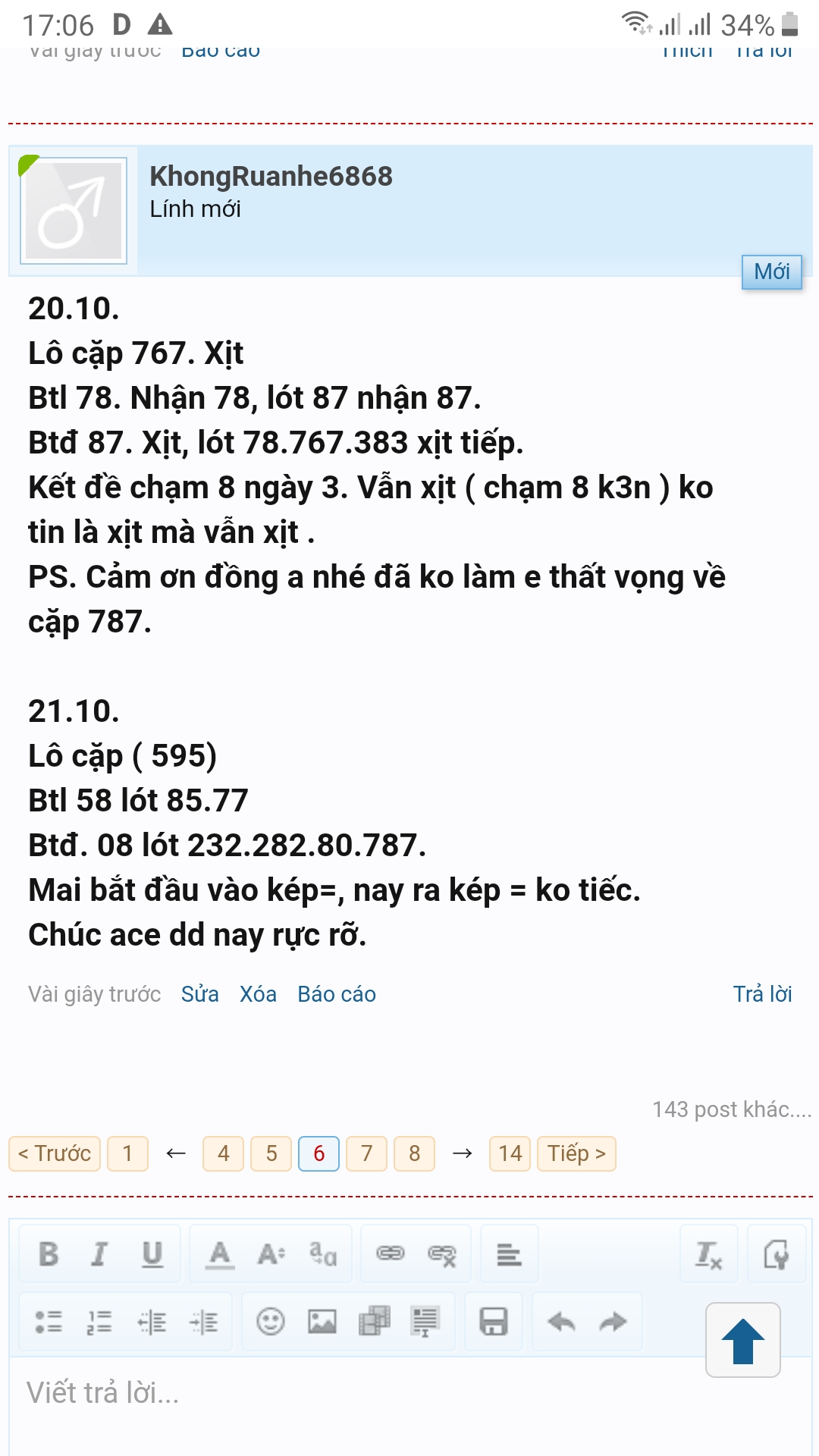Delete the post with Xóa

pos(258,994)
